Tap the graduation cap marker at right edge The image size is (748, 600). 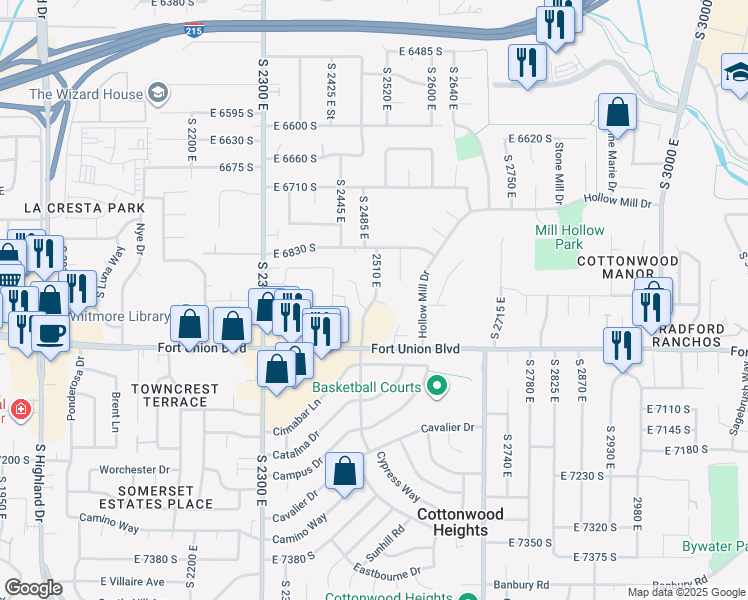click(x=736, y=74)
